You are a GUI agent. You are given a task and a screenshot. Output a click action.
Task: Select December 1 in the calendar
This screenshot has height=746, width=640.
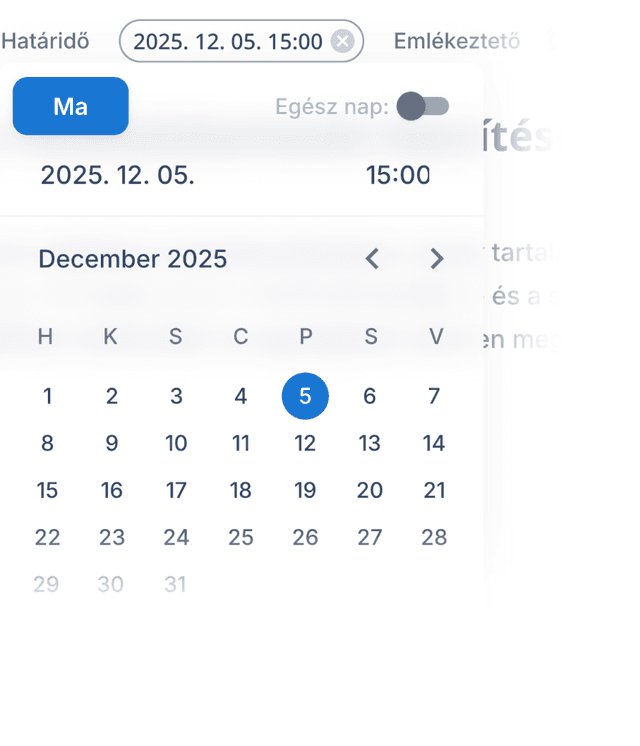(47, 396)
